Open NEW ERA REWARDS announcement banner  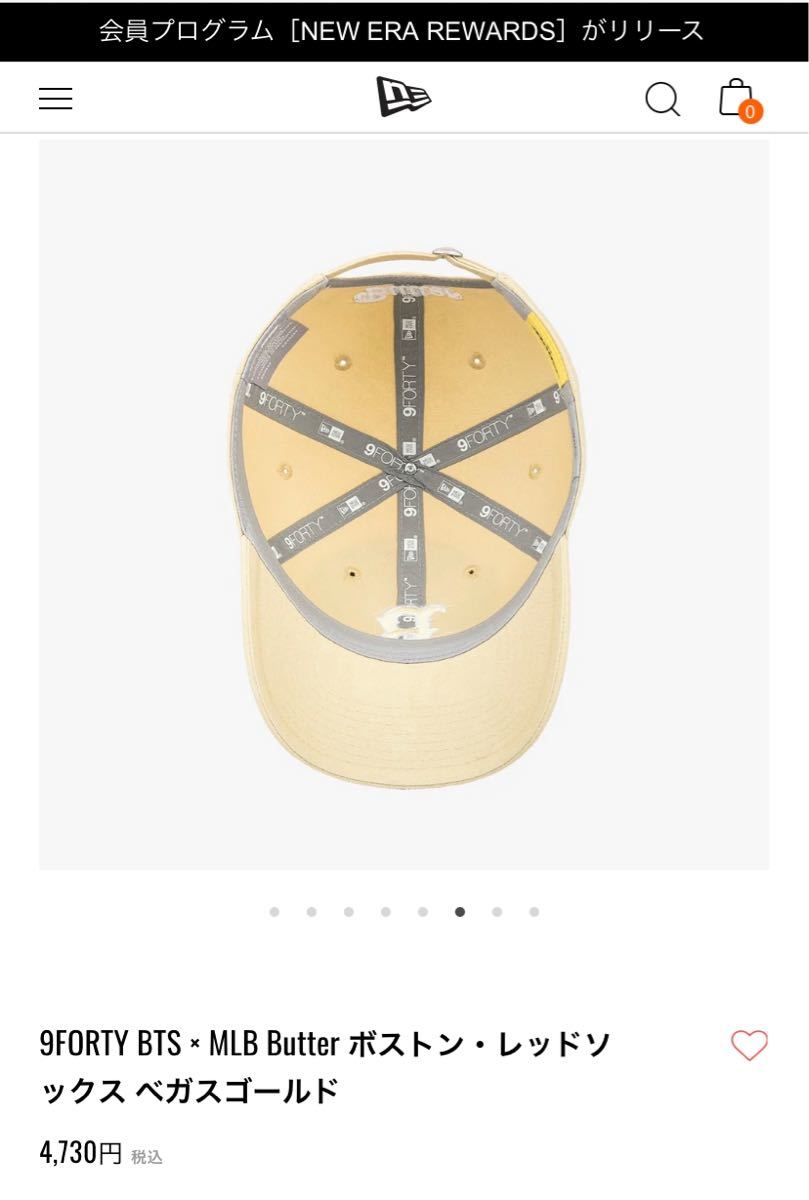[x=404, y=30]
